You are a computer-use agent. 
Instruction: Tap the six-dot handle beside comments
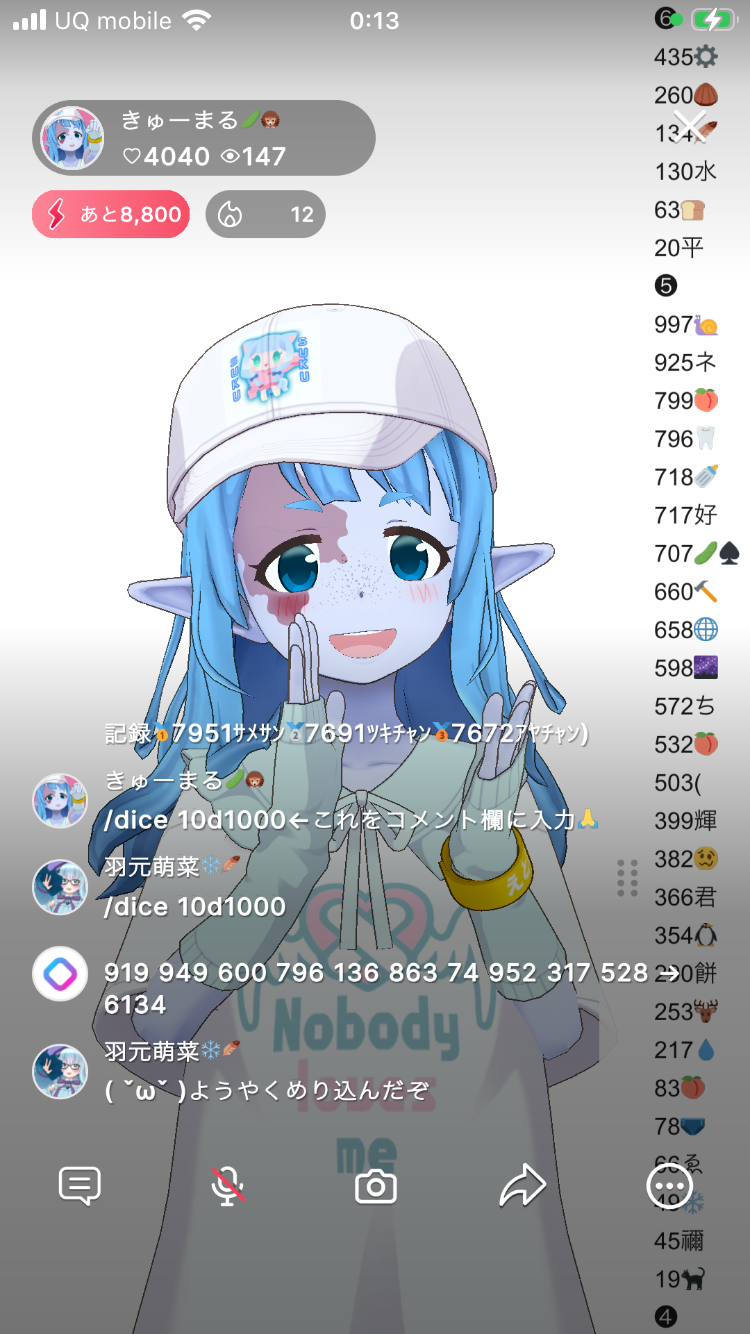coord(628,878)
